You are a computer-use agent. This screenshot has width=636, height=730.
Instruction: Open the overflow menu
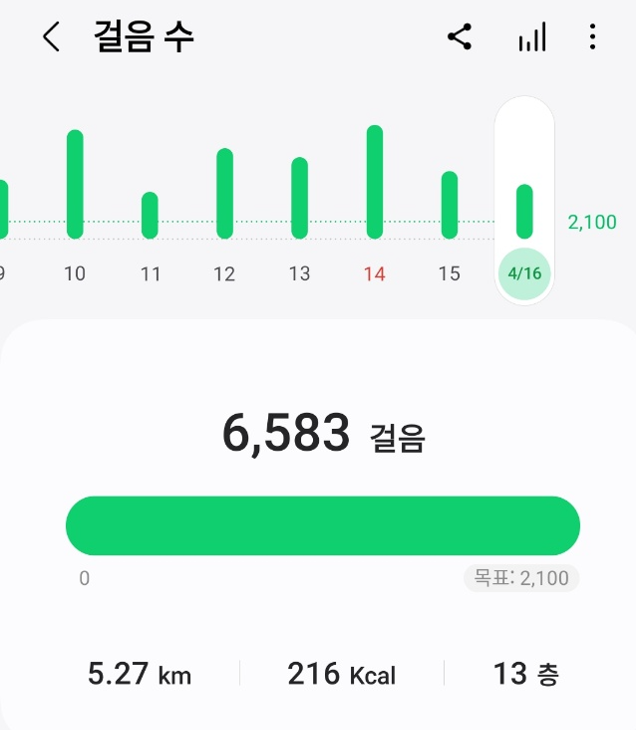pyautogui.click(x=593, y=38)
